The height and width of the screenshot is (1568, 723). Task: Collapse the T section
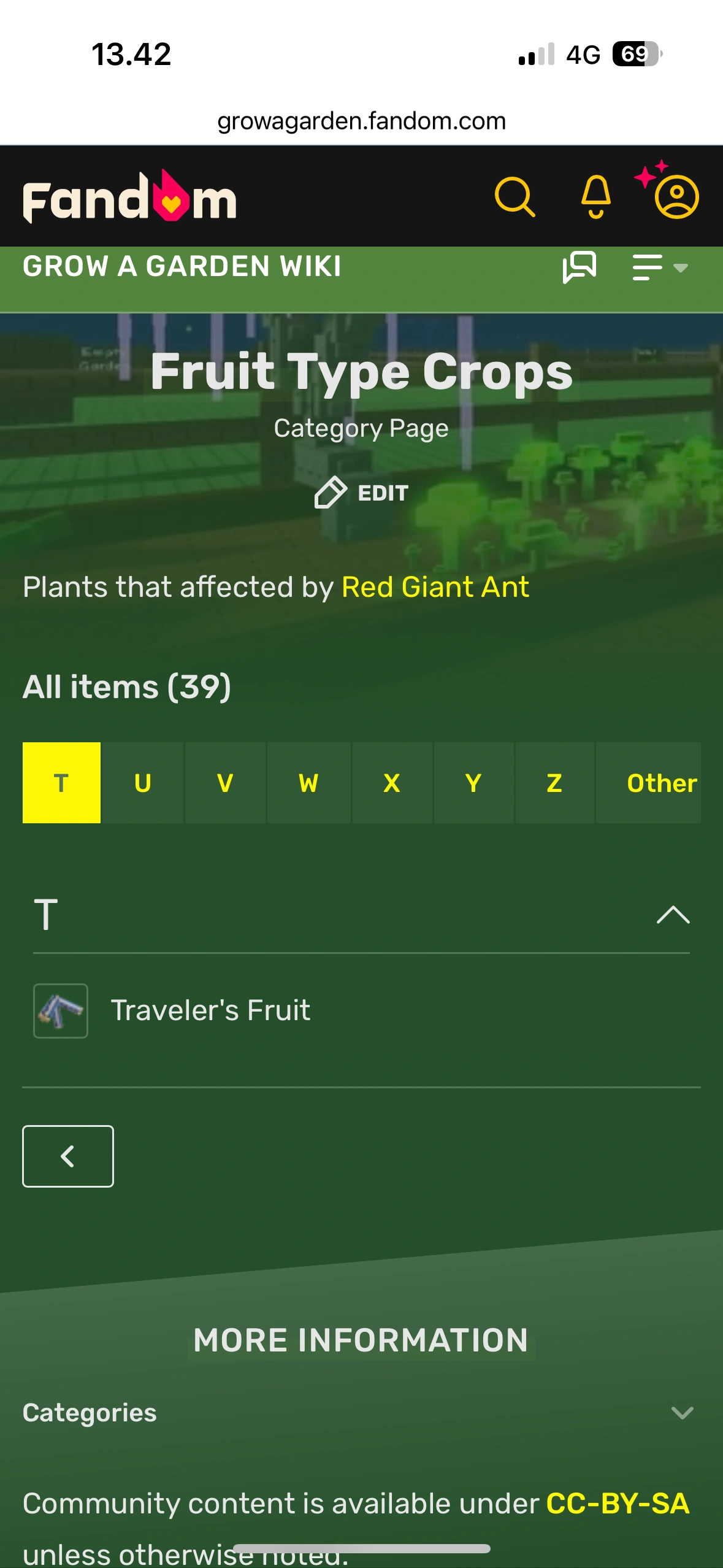tap(673, 915)
